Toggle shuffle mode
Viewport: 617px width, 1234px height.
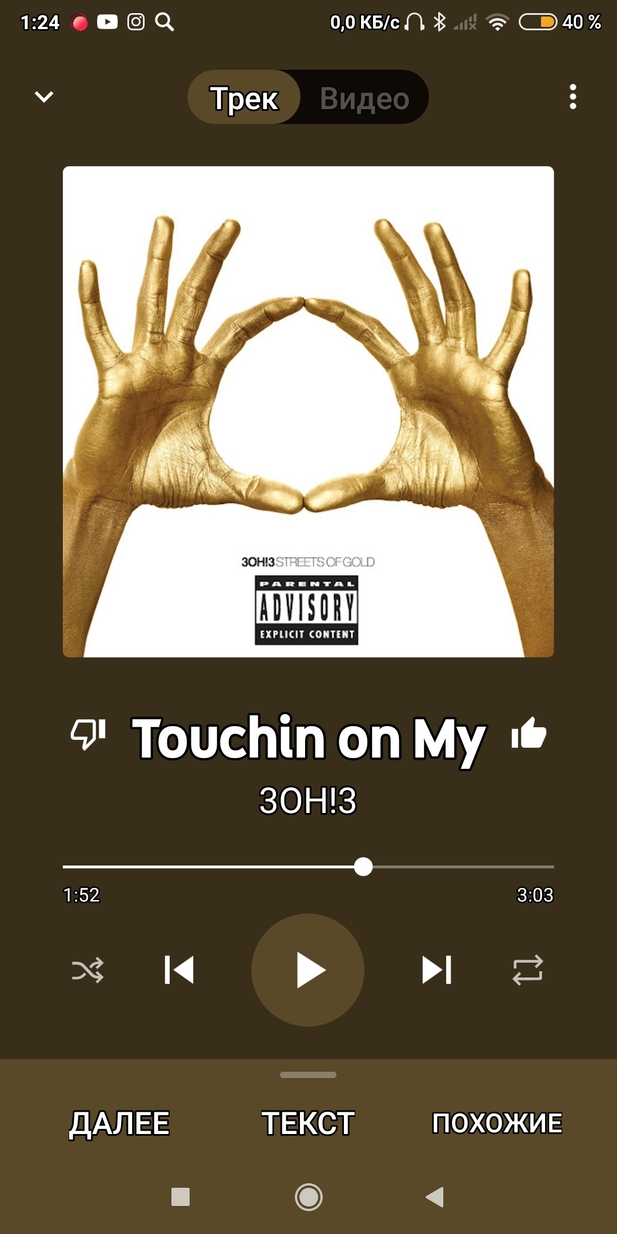88,970
